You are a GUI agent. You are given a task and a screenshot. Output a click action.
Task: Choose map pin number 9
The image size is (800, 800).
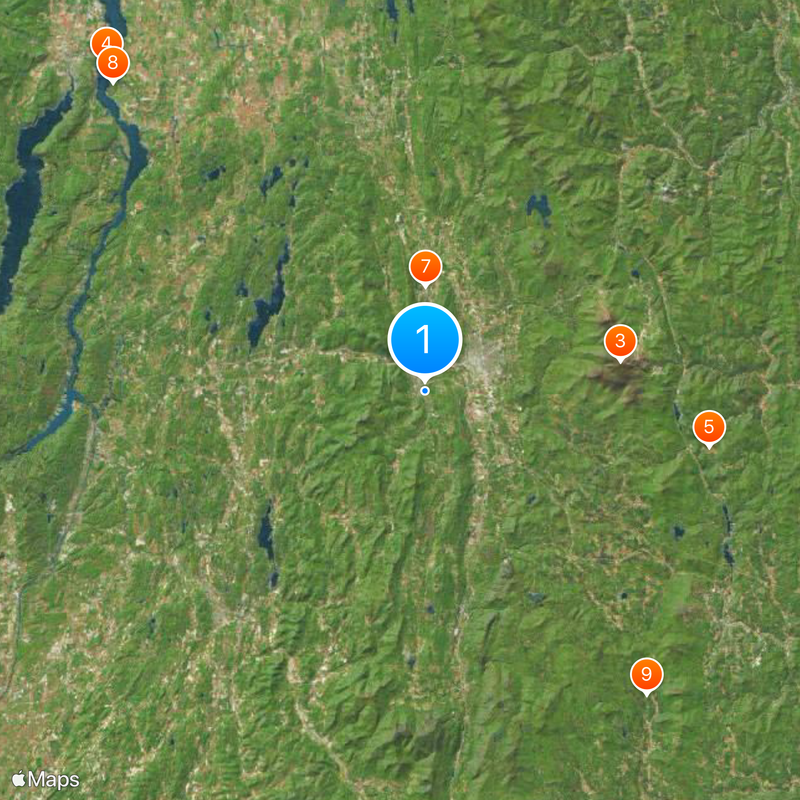point(646,675)
